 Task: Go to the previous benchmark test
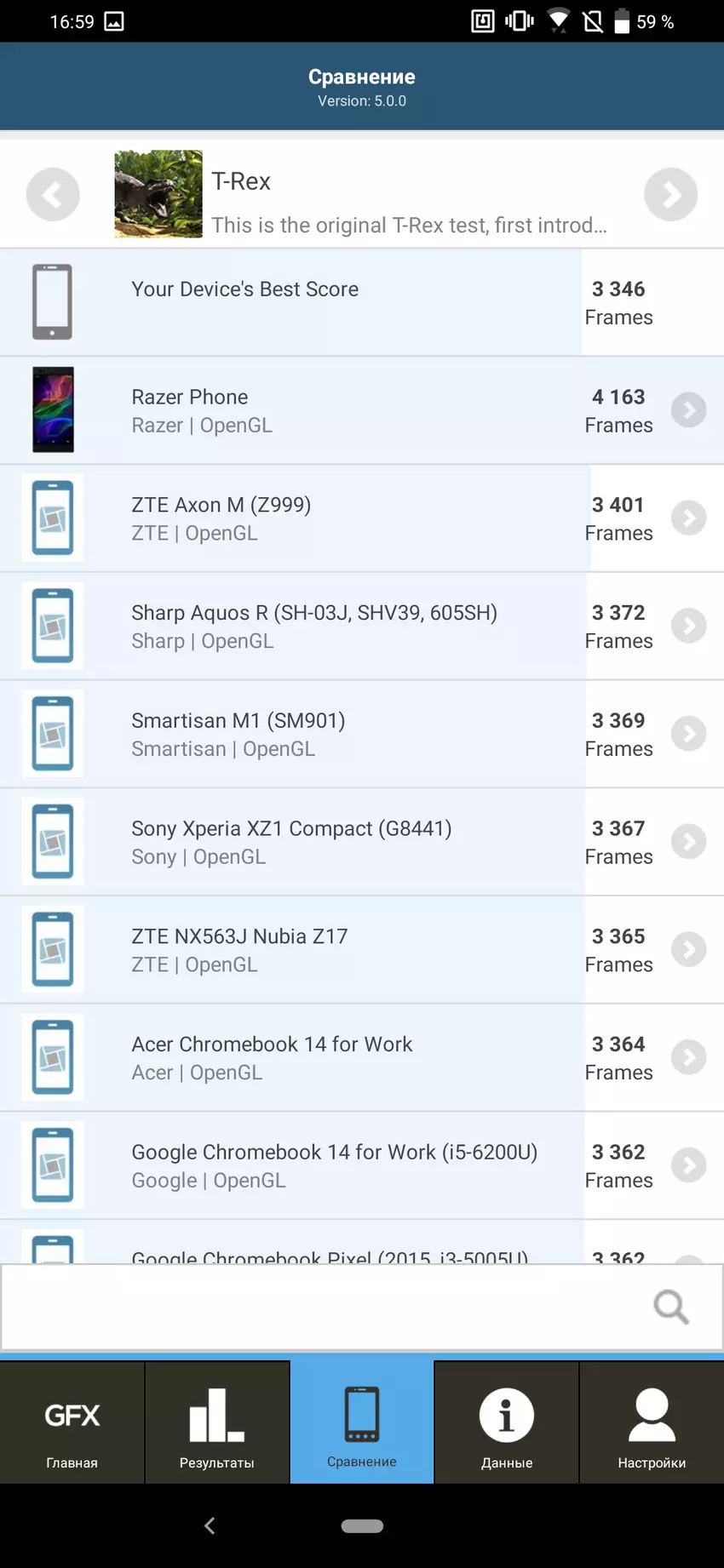[x=53, y=195]
